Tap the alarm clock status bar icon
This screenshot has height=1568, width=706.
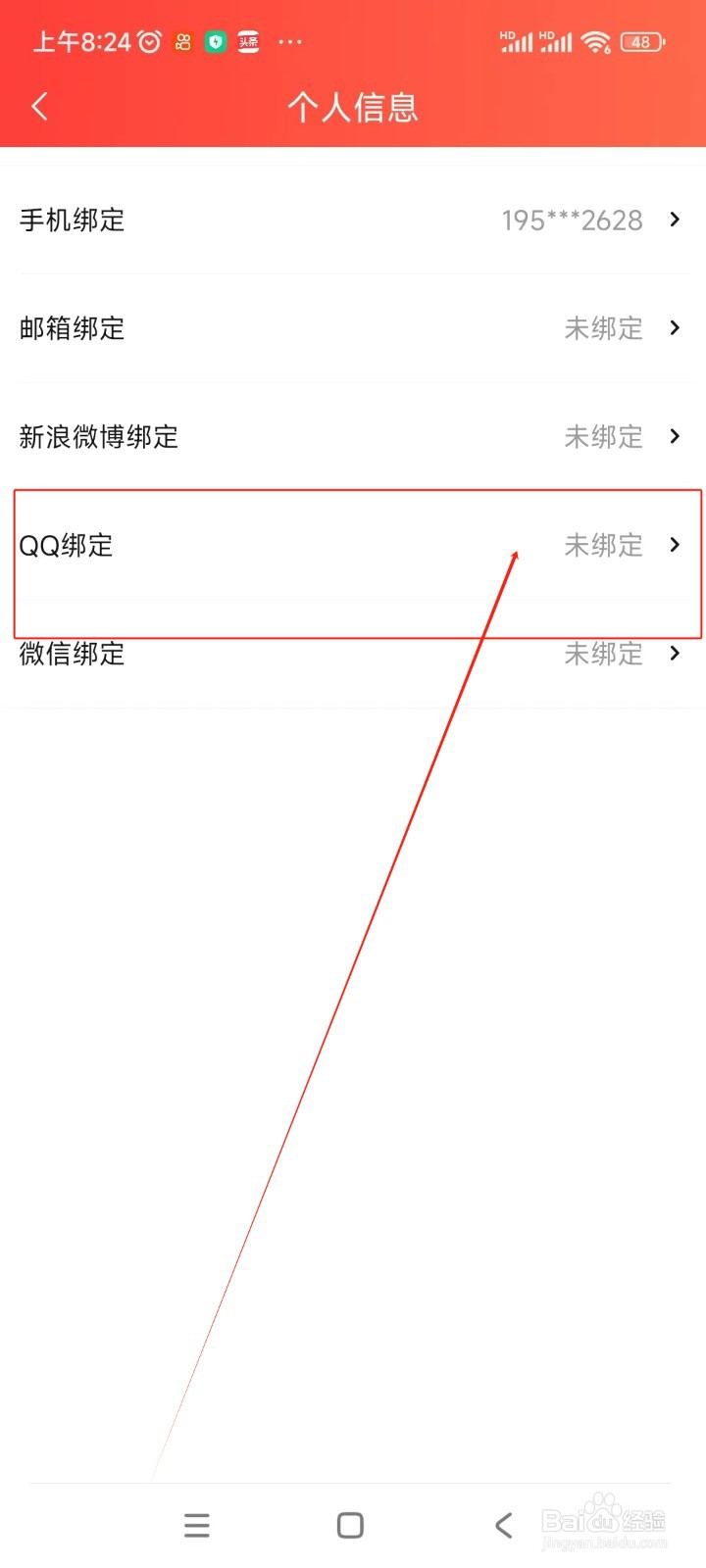tap(148, 41)
